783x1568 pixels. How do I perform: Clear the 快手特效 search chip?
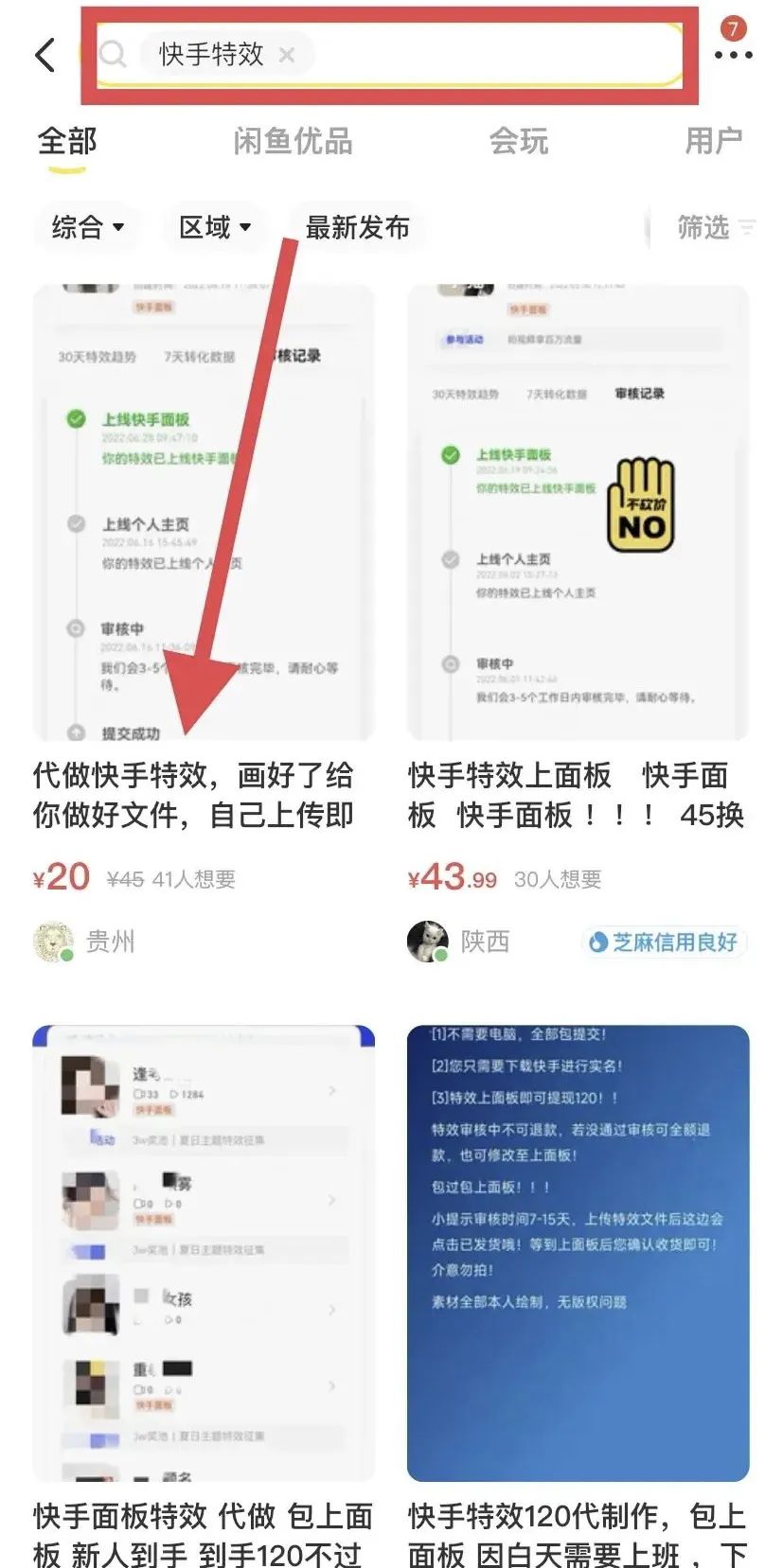286,55
